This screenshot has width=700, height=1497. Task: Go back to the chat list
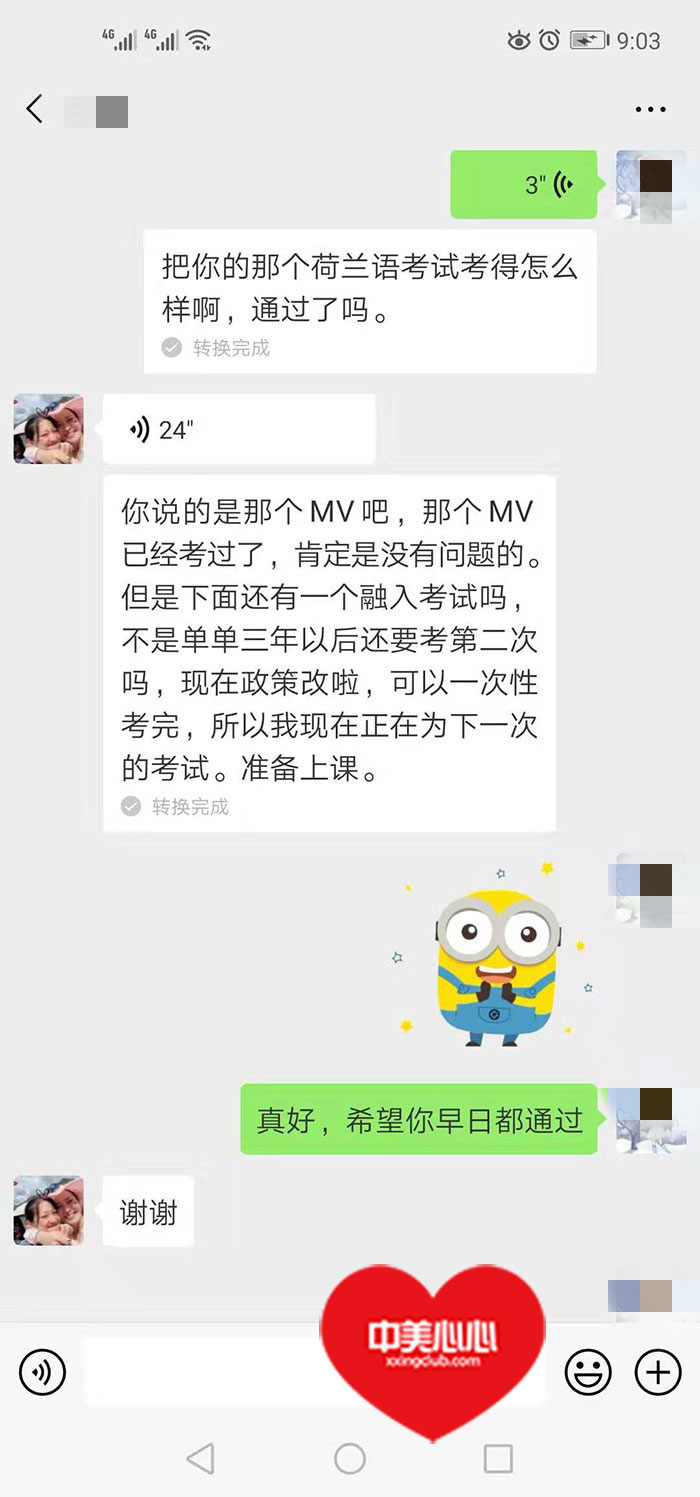tap(35, 109)
